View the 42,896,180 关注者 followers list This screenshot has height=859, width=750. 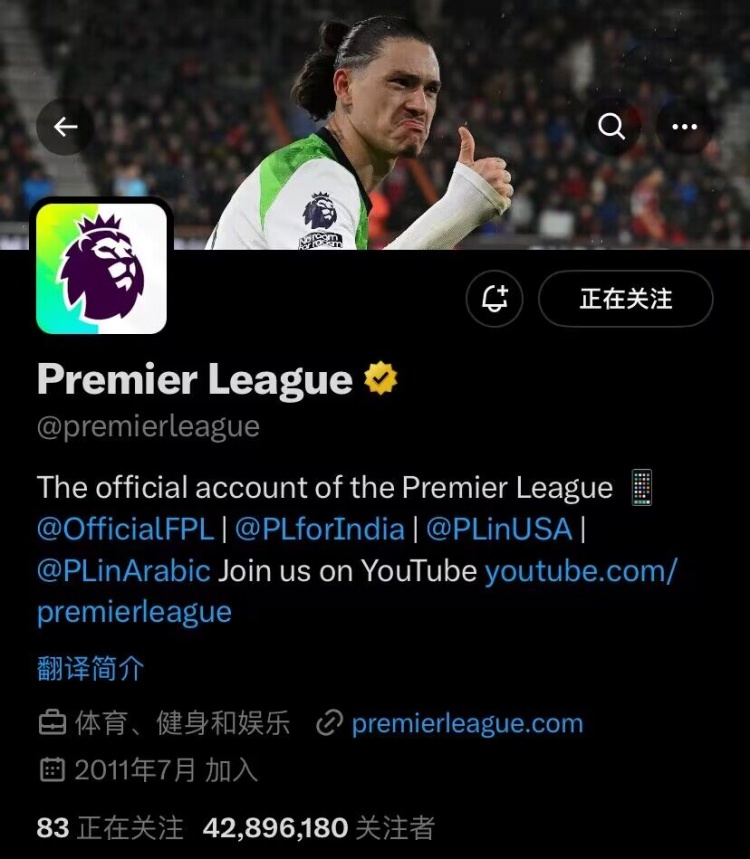point(318,828)
